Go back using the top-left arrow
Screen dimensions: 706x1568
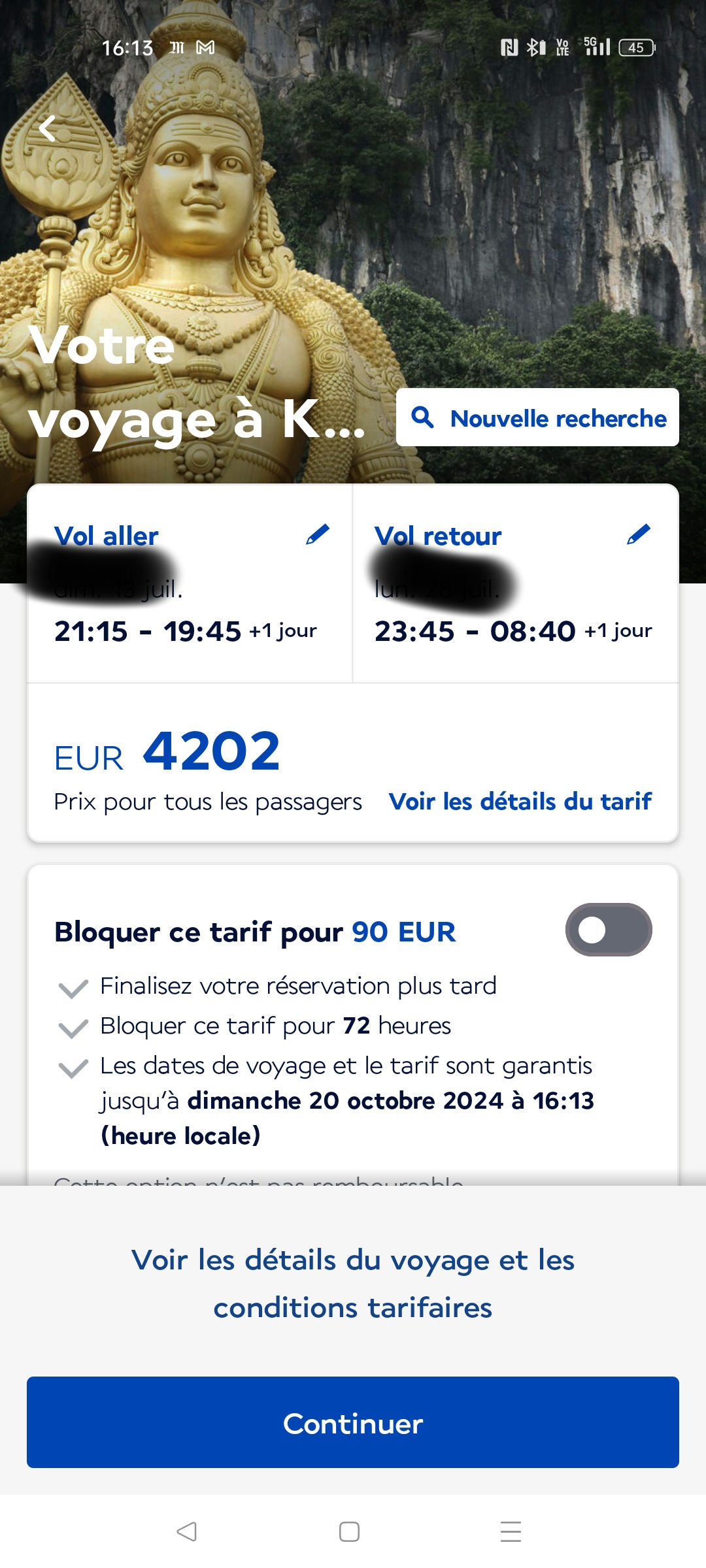click(x=48, y=129)
